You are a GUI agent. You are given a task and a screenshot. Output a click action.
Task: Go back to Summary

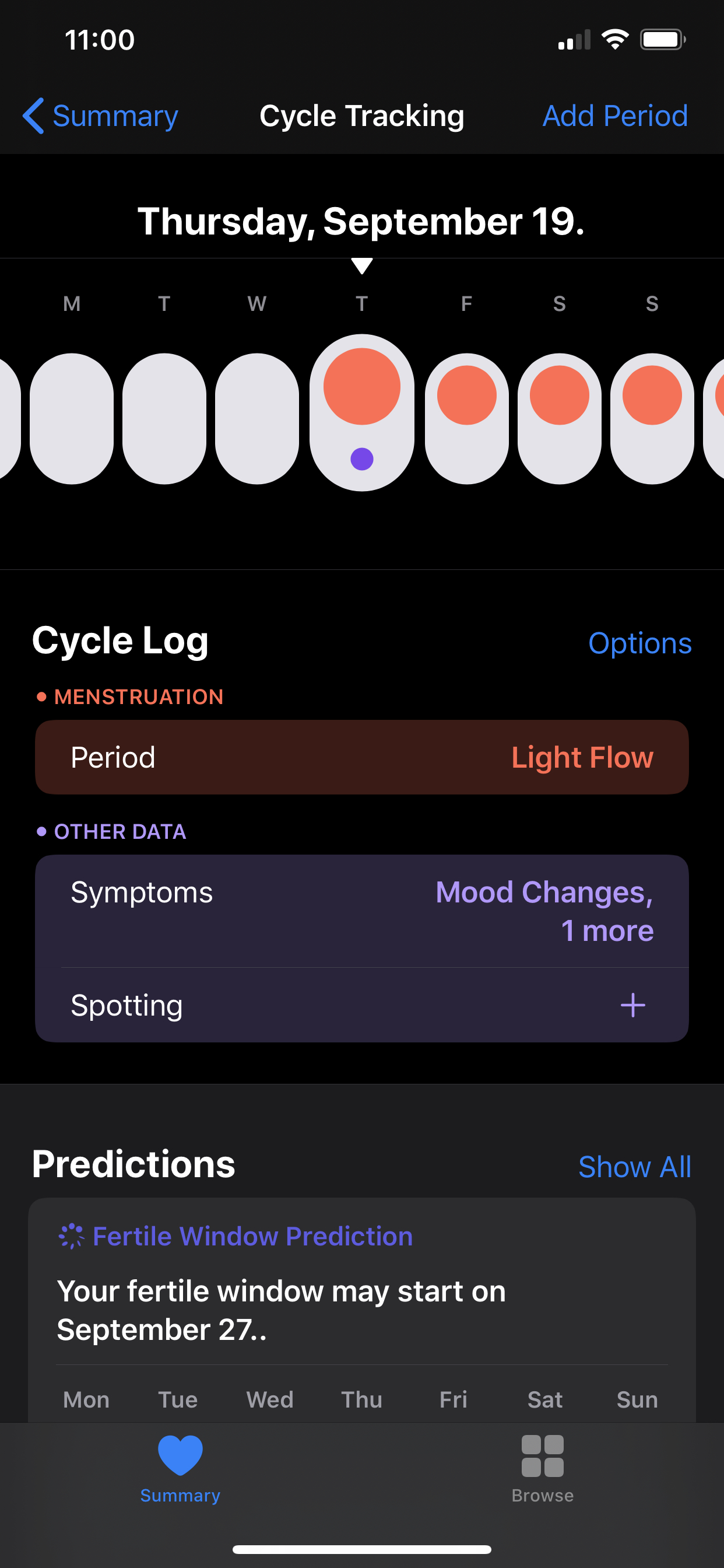[100, 116]
